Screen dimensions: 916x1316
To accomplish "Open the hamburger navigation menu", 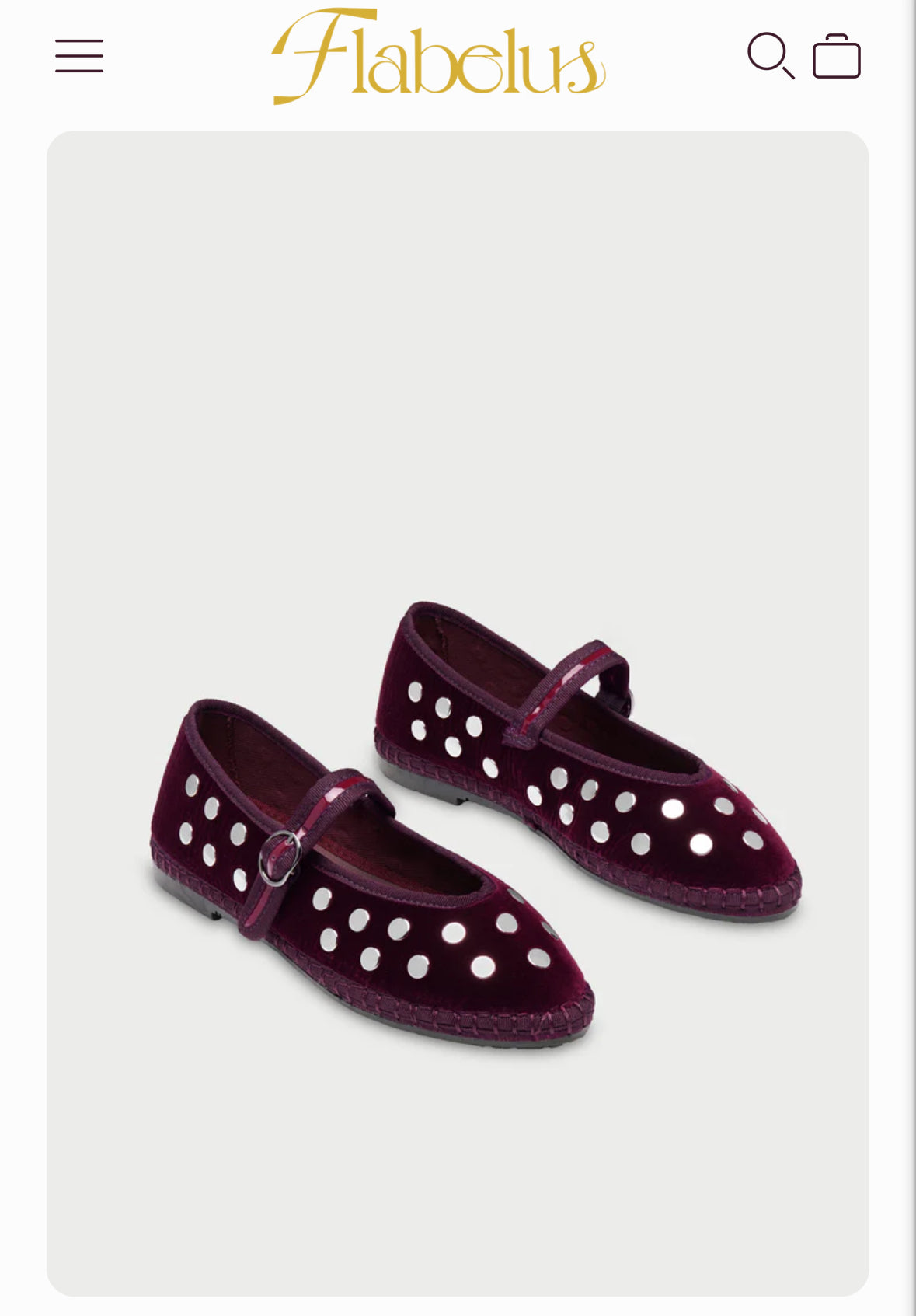I will point(79,56).
